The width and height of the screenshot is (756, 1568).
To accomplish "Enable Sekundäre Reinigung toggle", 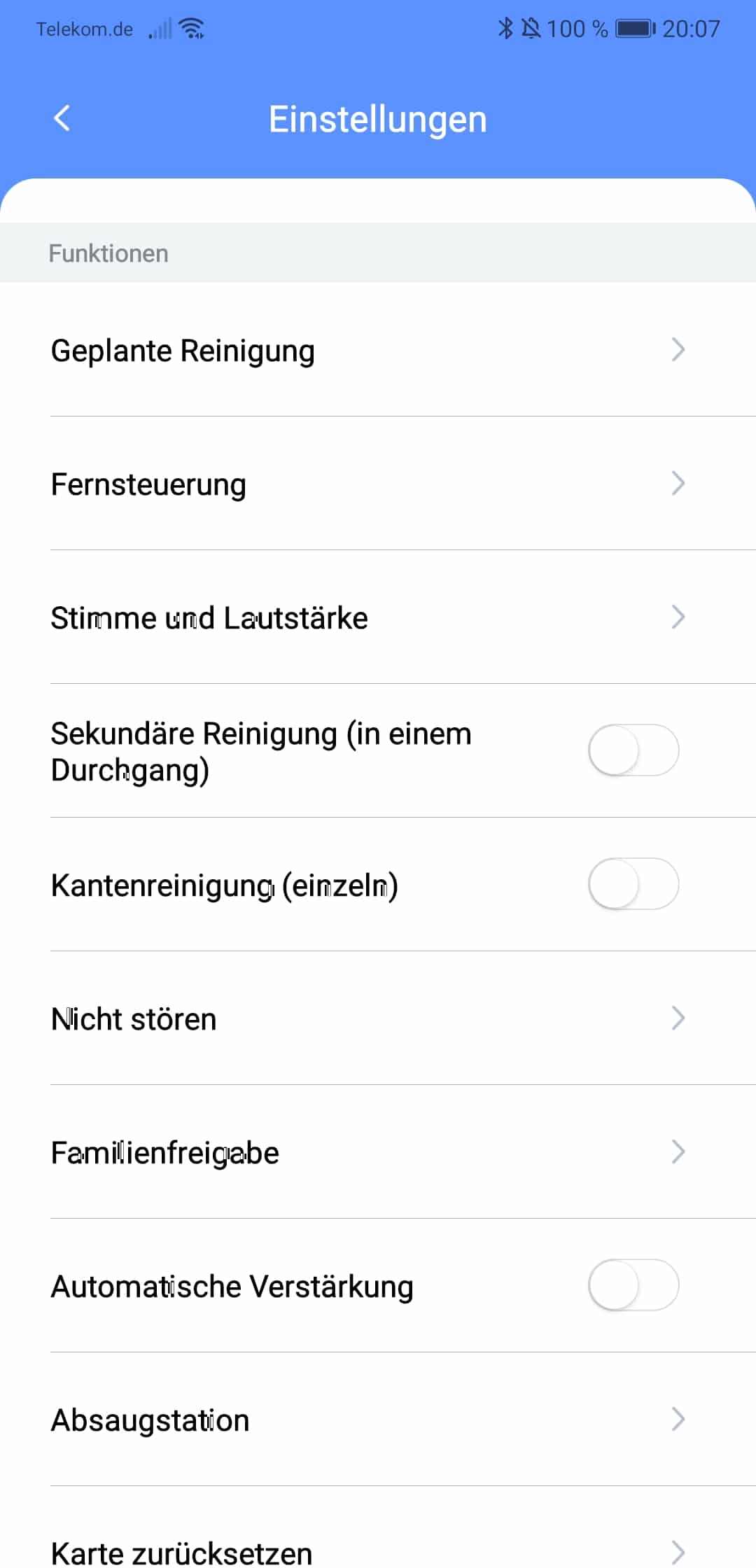I will click(633, 750).
